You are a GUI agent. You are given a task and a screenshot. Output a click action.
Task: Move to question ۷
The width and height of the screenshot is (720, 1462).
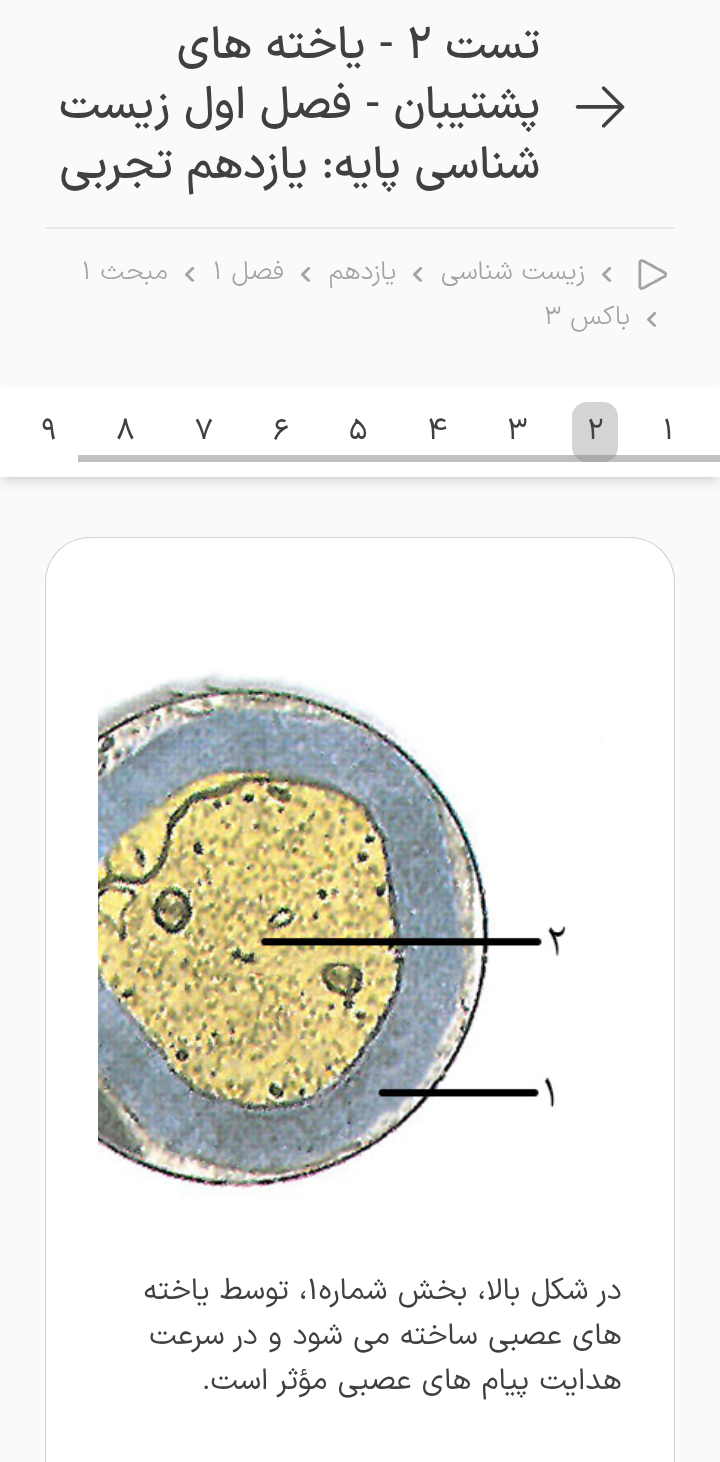pyautogui.click(x=204, y=431)
